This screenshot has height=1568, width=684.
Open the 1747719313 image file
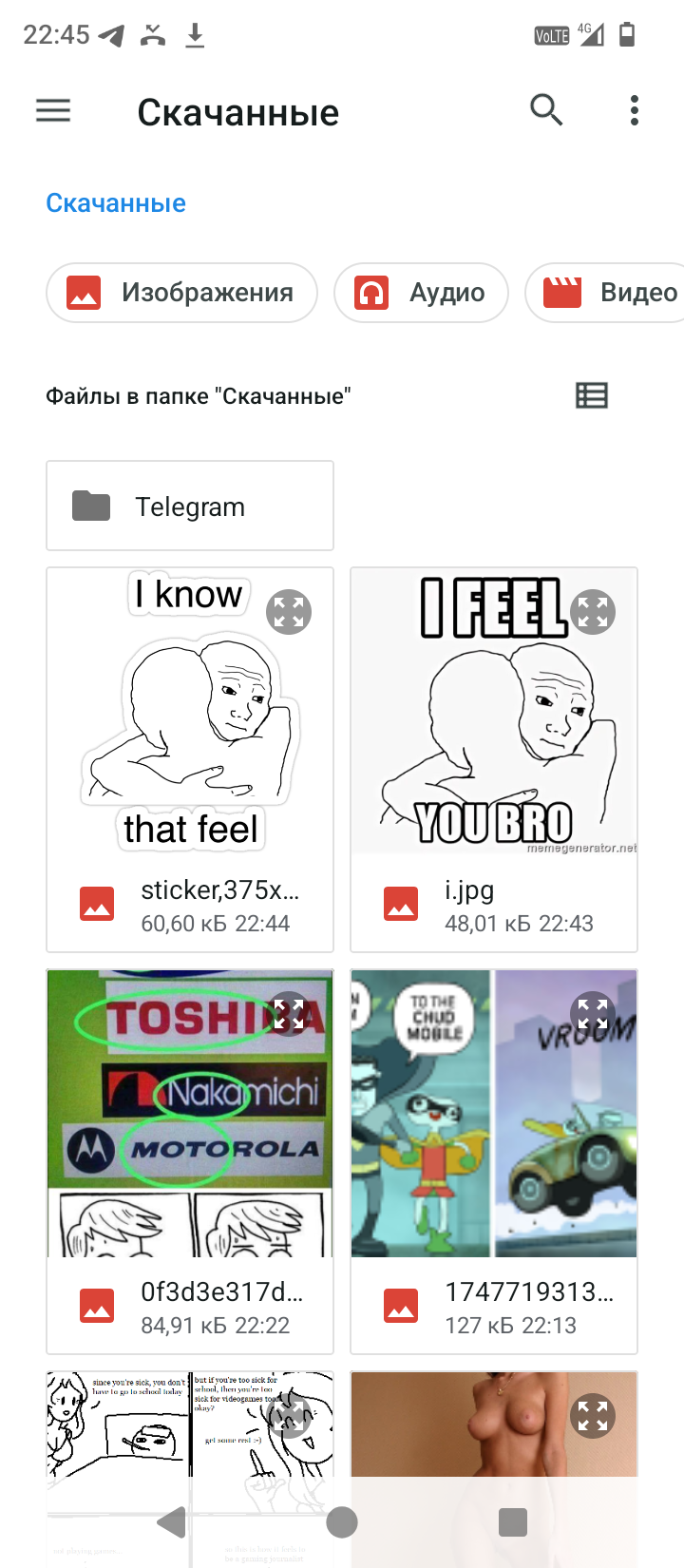pyautogui.click(x=494, y=1161)
